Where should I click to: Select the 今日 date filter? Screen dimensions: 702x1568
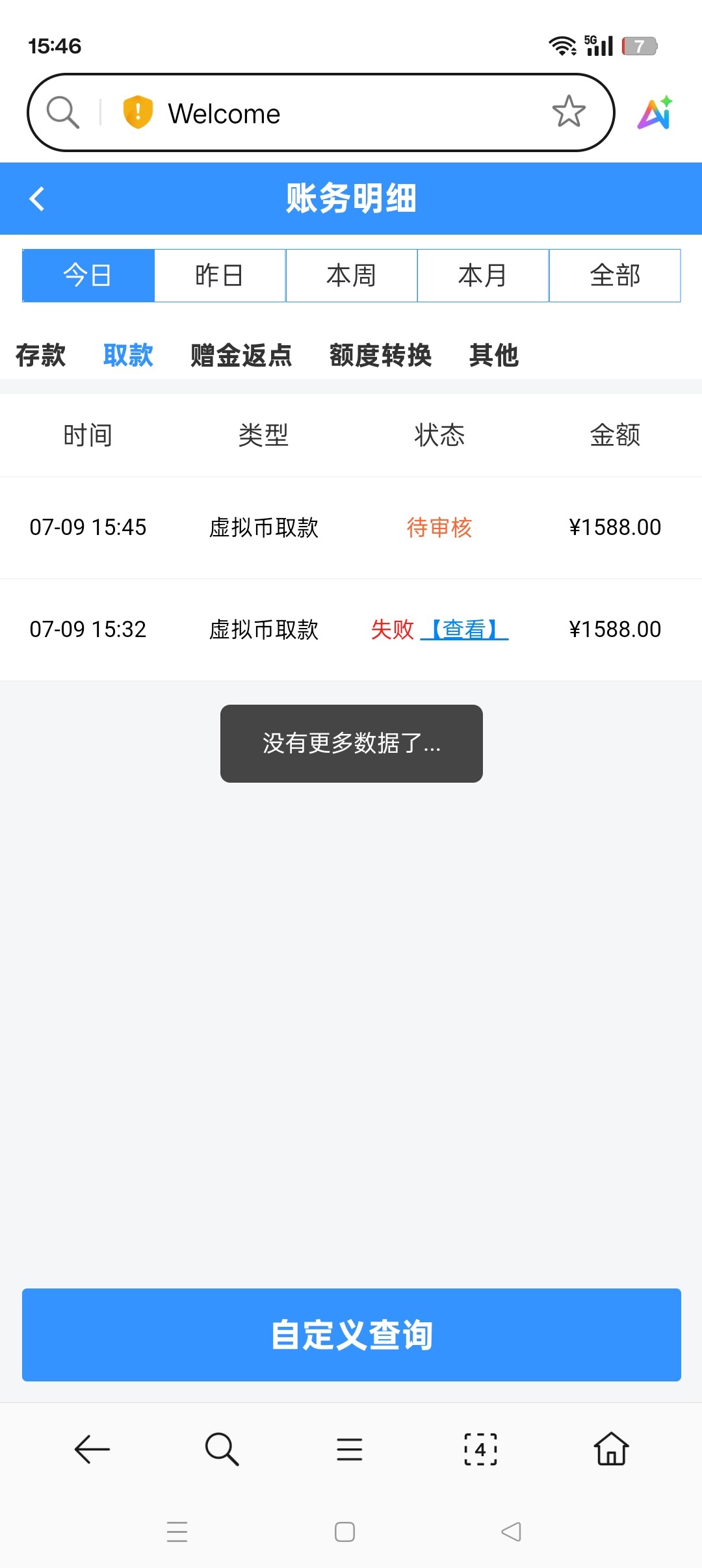[x=88, y=276]
